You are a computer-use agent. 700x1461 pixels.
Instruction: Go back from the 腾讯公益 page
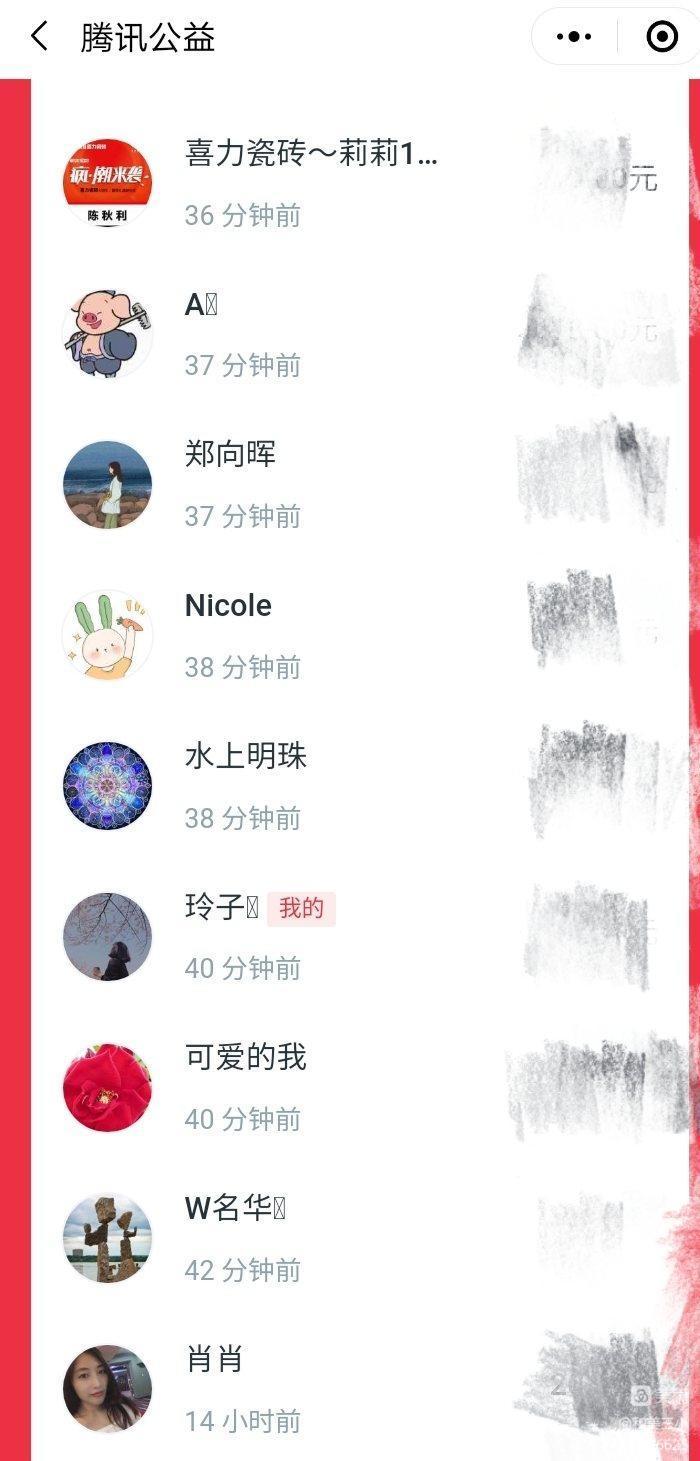(x=39, y=37)
